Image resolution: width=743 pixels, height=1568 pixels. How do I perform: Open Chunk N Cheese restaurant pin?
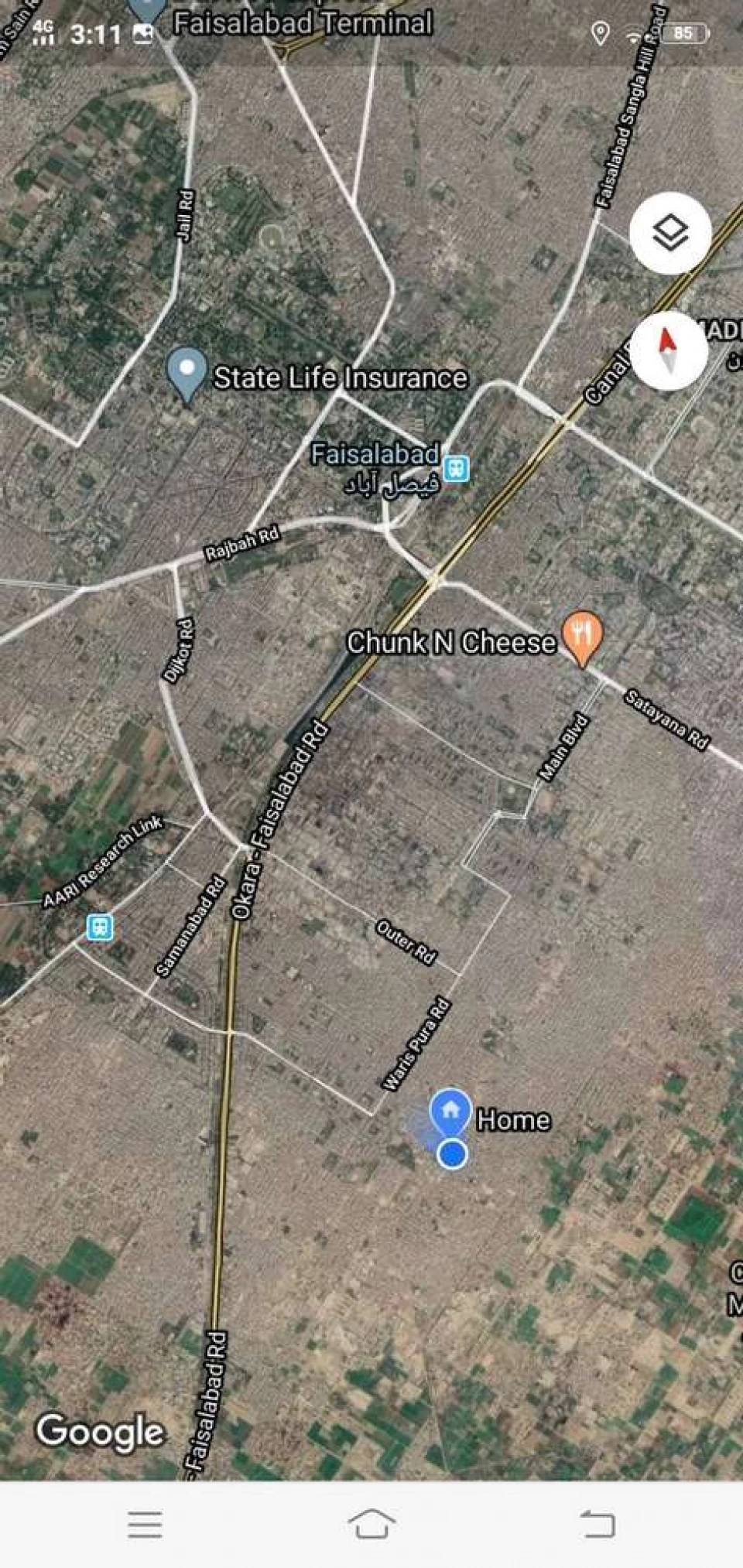(x=583, y=635)
